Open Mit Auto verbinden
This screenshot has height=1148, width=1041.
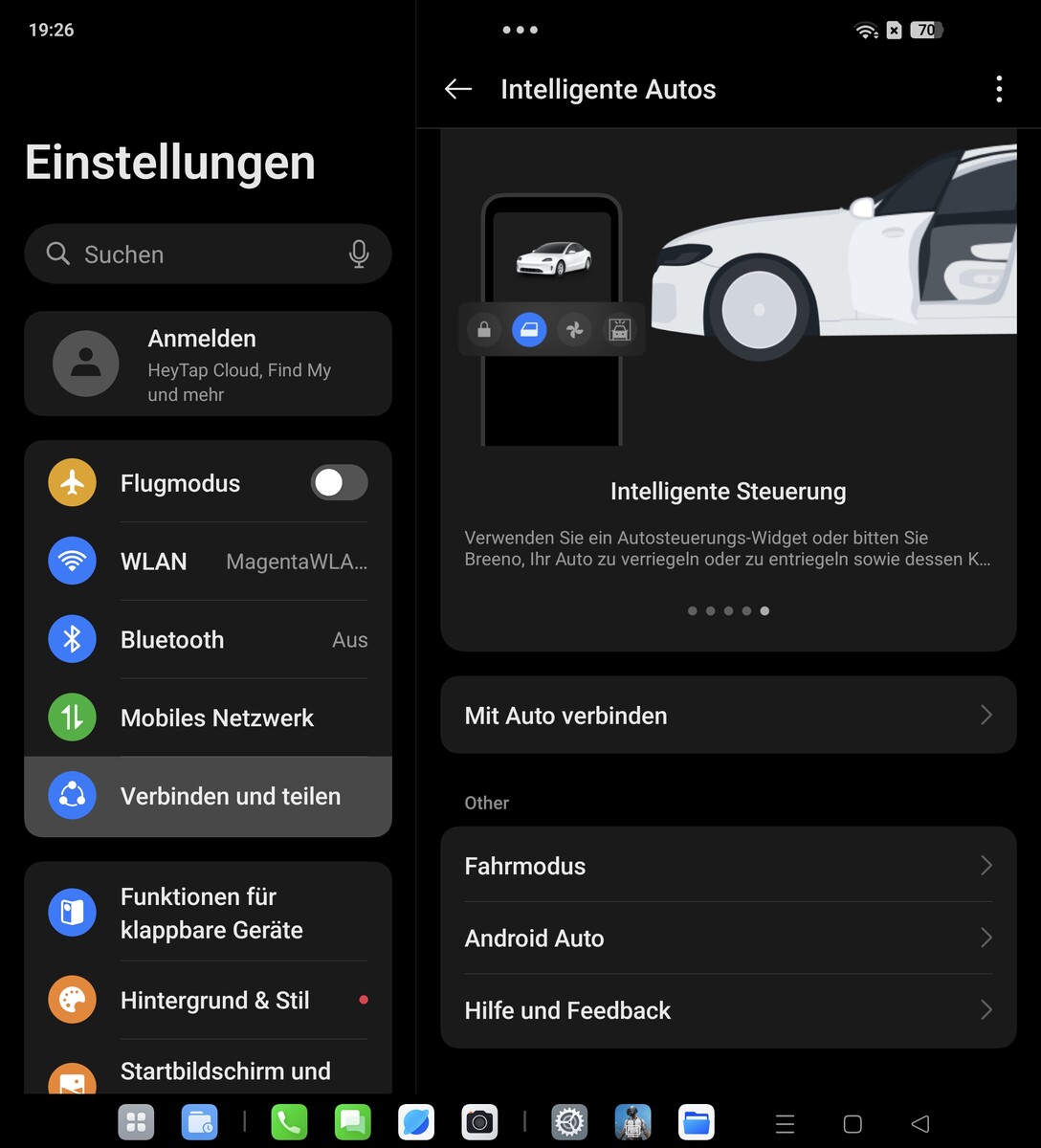[x=727, y=716]
